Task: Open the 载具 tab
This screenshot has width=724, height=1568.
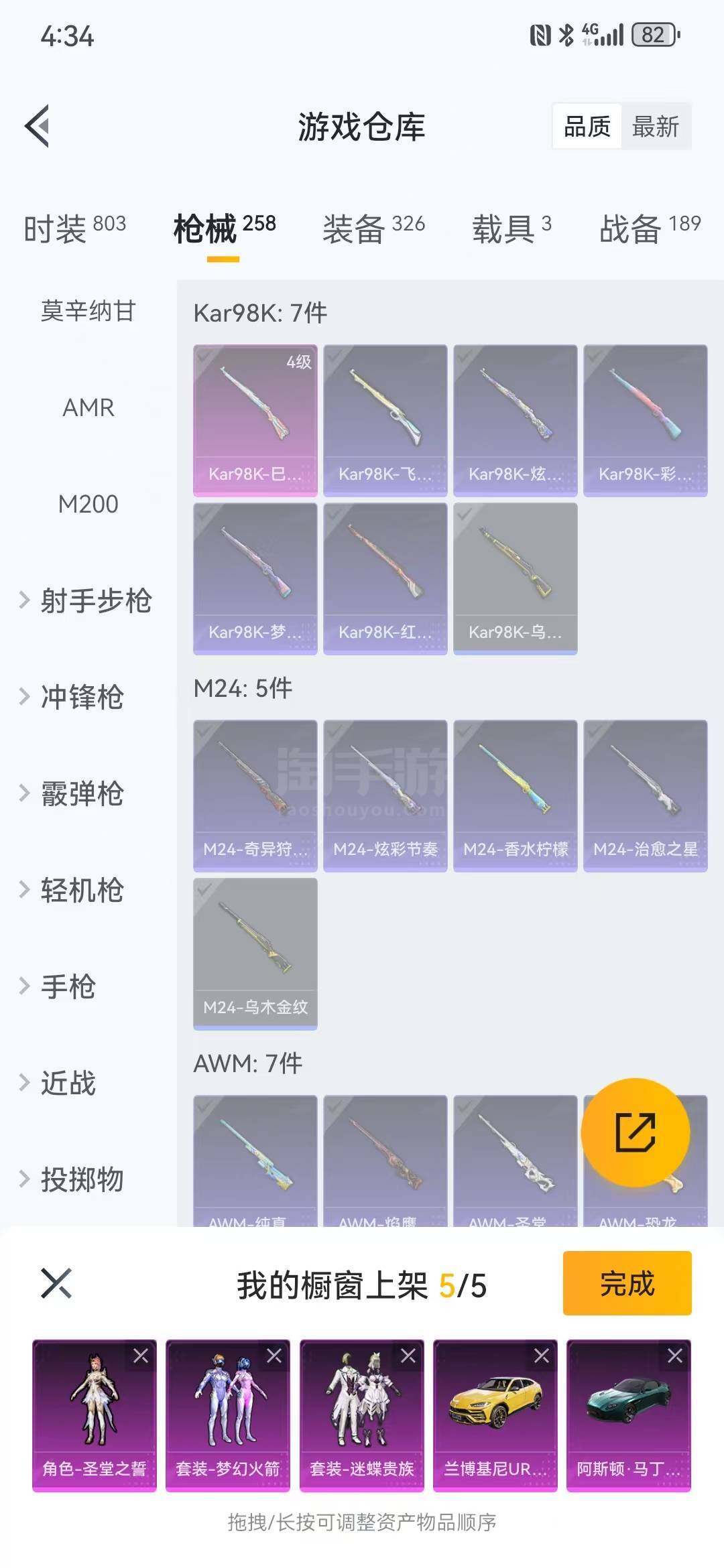Action: pyautogui.click(x=511, y=229)
